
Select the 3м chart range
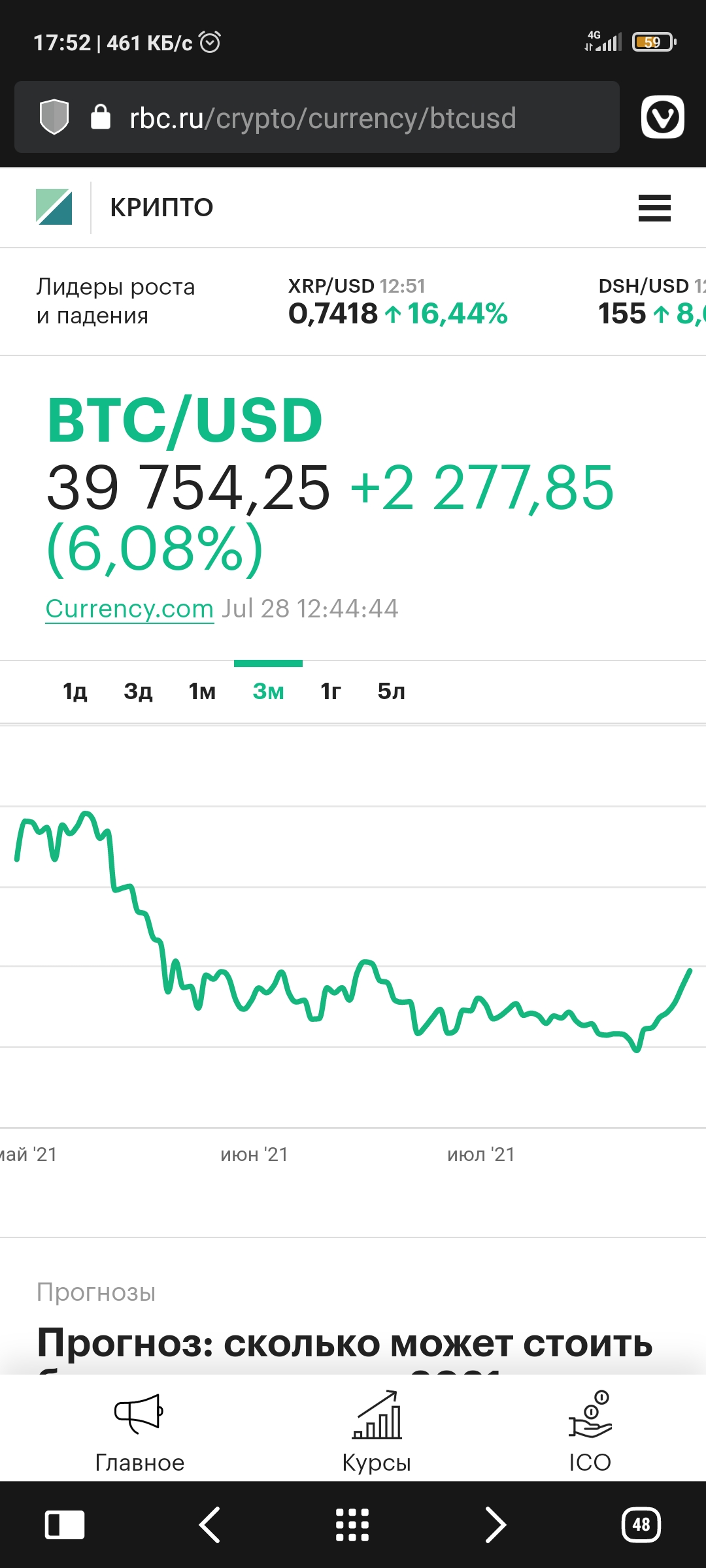[x=268, y=691]
